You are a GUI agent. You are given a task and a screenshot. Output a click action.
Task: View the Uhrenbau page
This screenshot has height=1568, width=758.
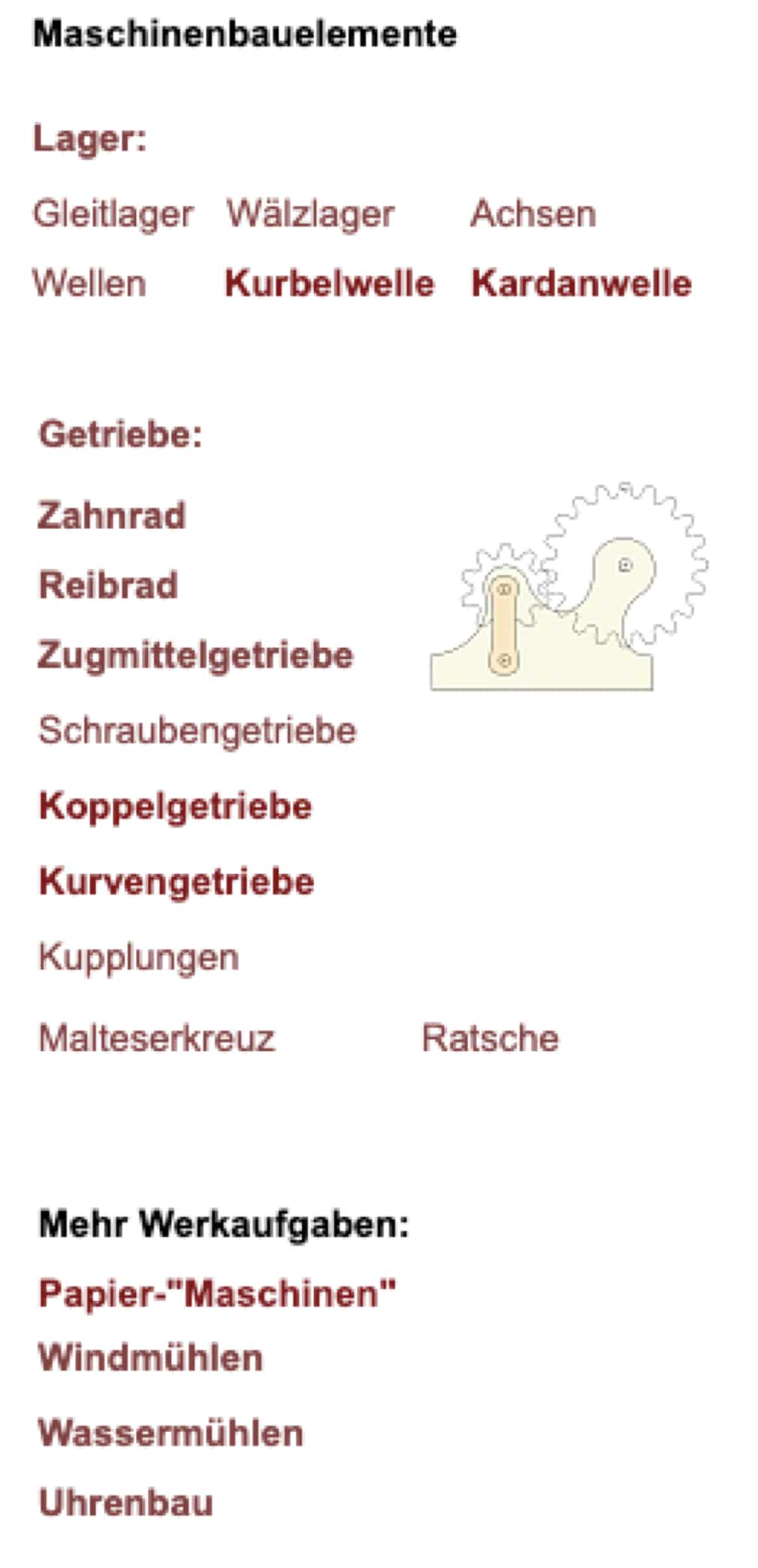tap(126, 1503)
